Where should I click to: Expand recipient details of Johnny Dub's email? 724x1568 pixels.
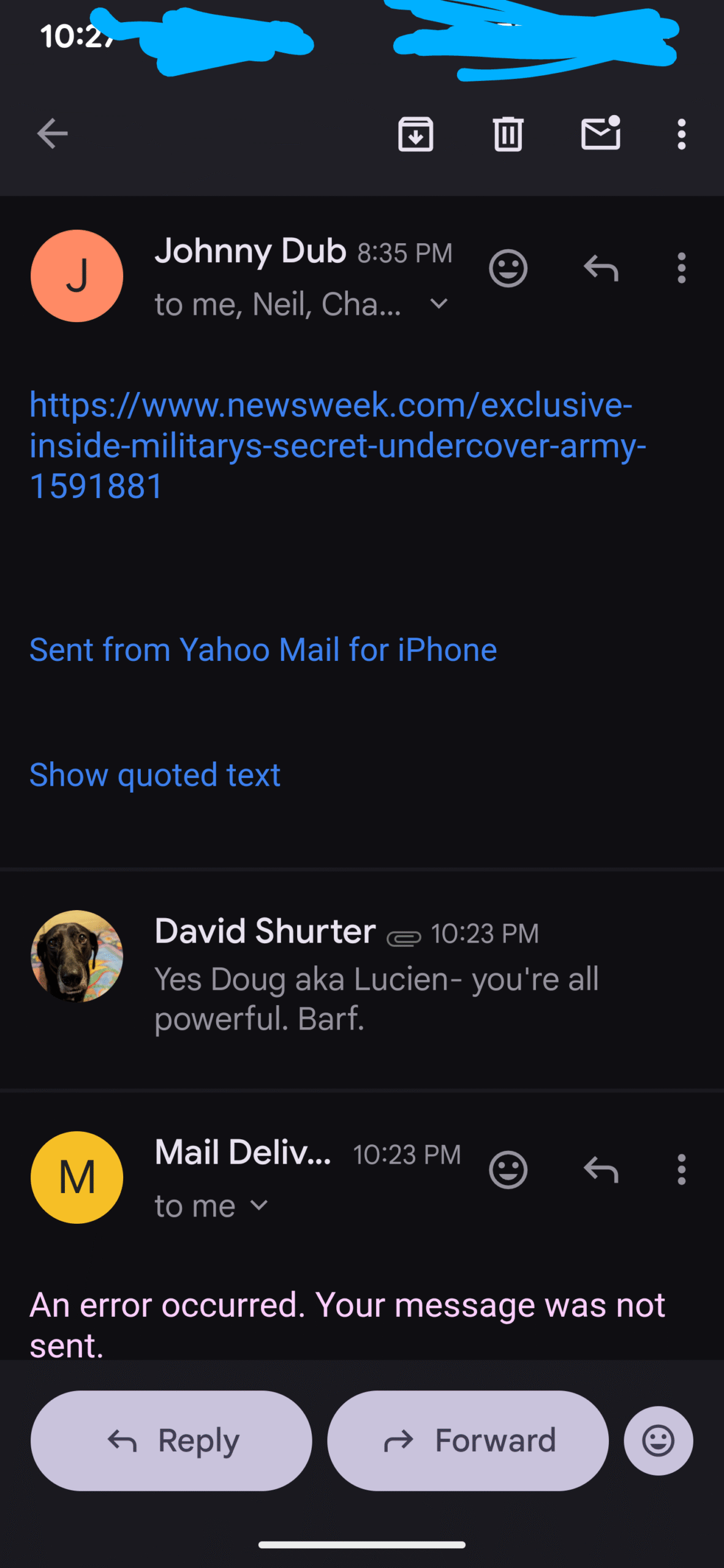pyautogui.click(x=439, y=304)
